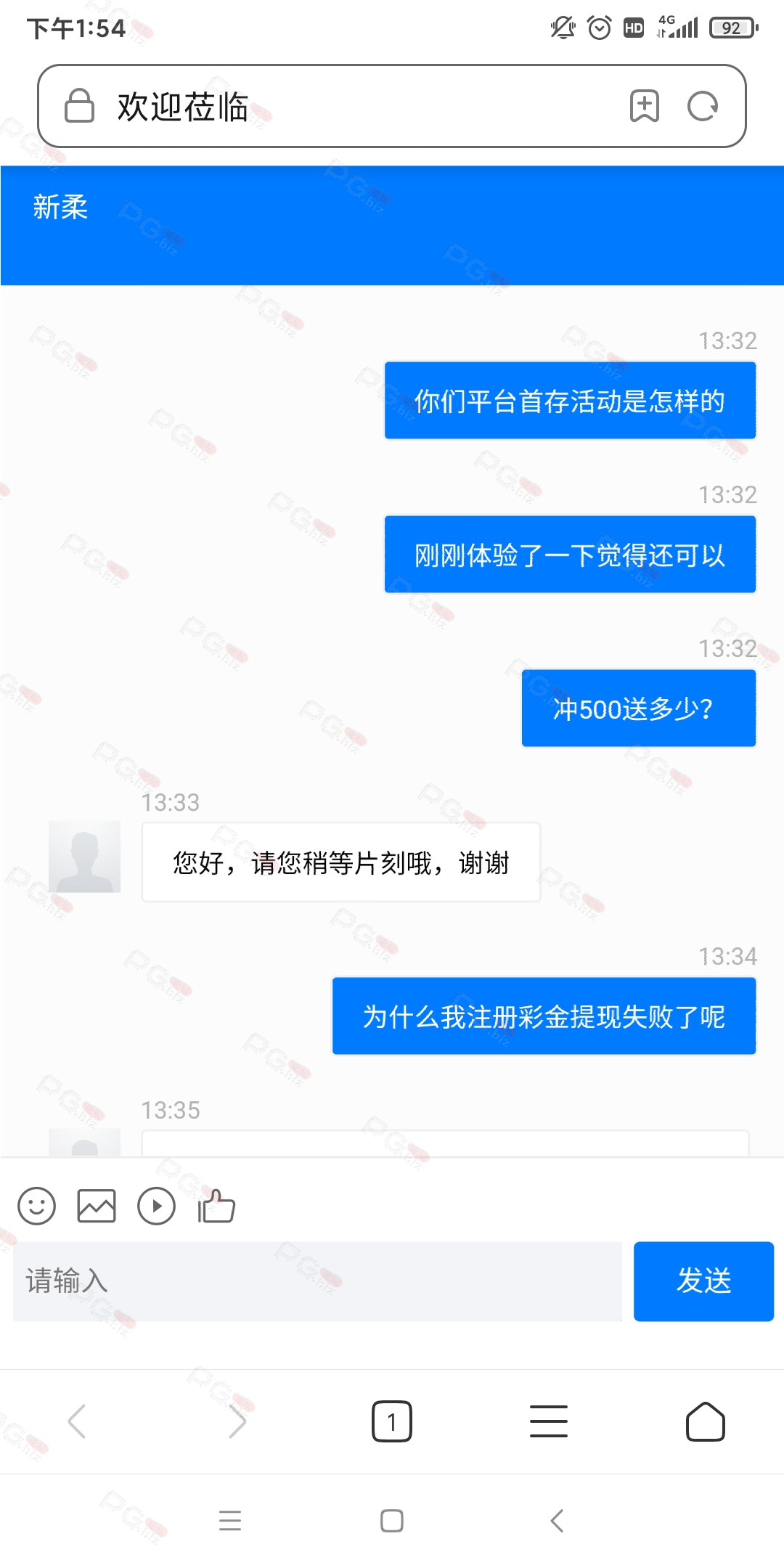Send the message with 发送

703,1281
